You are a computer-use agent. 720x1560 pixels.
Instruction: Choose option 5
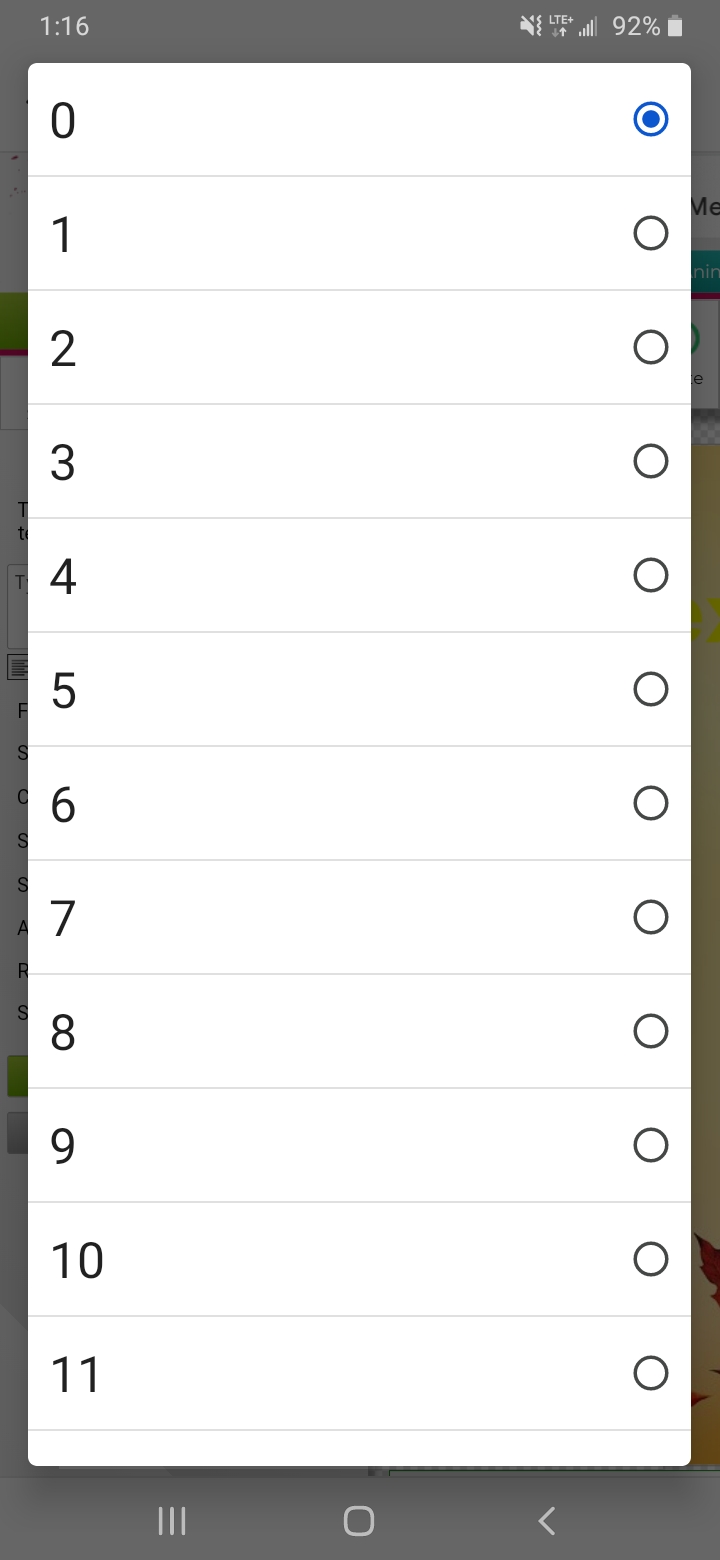click(x=359, y=690)
